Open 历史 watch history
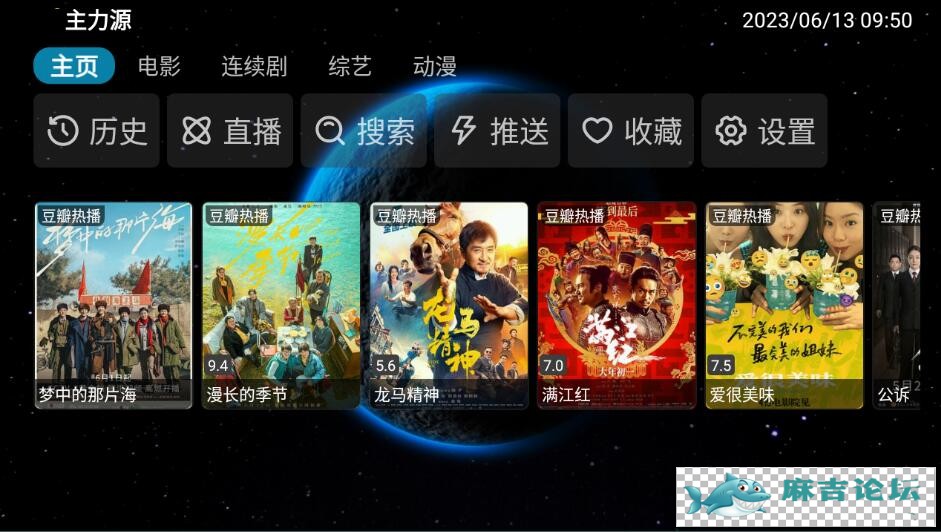The width and height of the screenshot is (941, 532). [97, 131]
